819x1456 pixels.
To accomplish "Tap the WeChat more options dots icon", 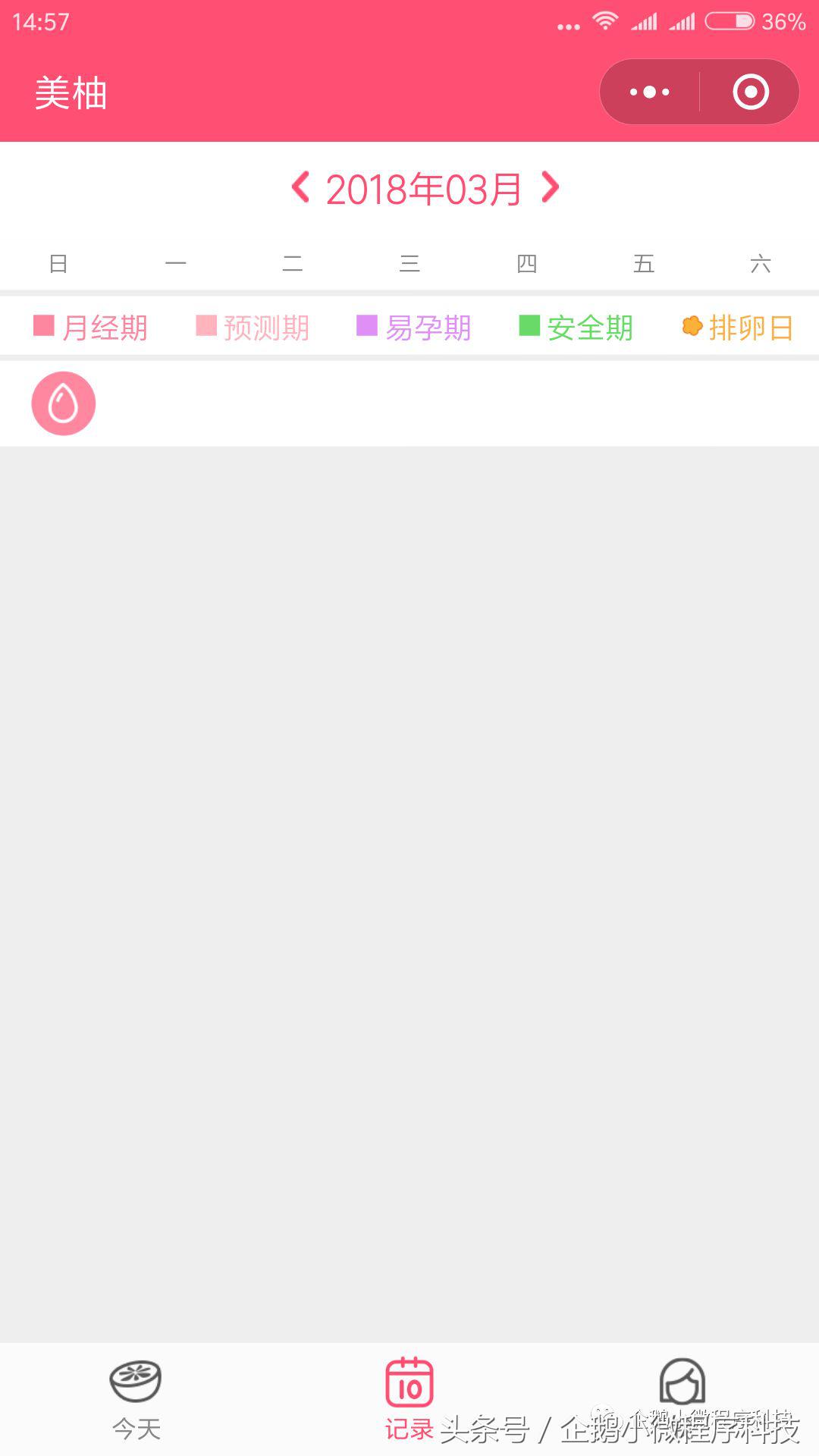I will (648, 92).
